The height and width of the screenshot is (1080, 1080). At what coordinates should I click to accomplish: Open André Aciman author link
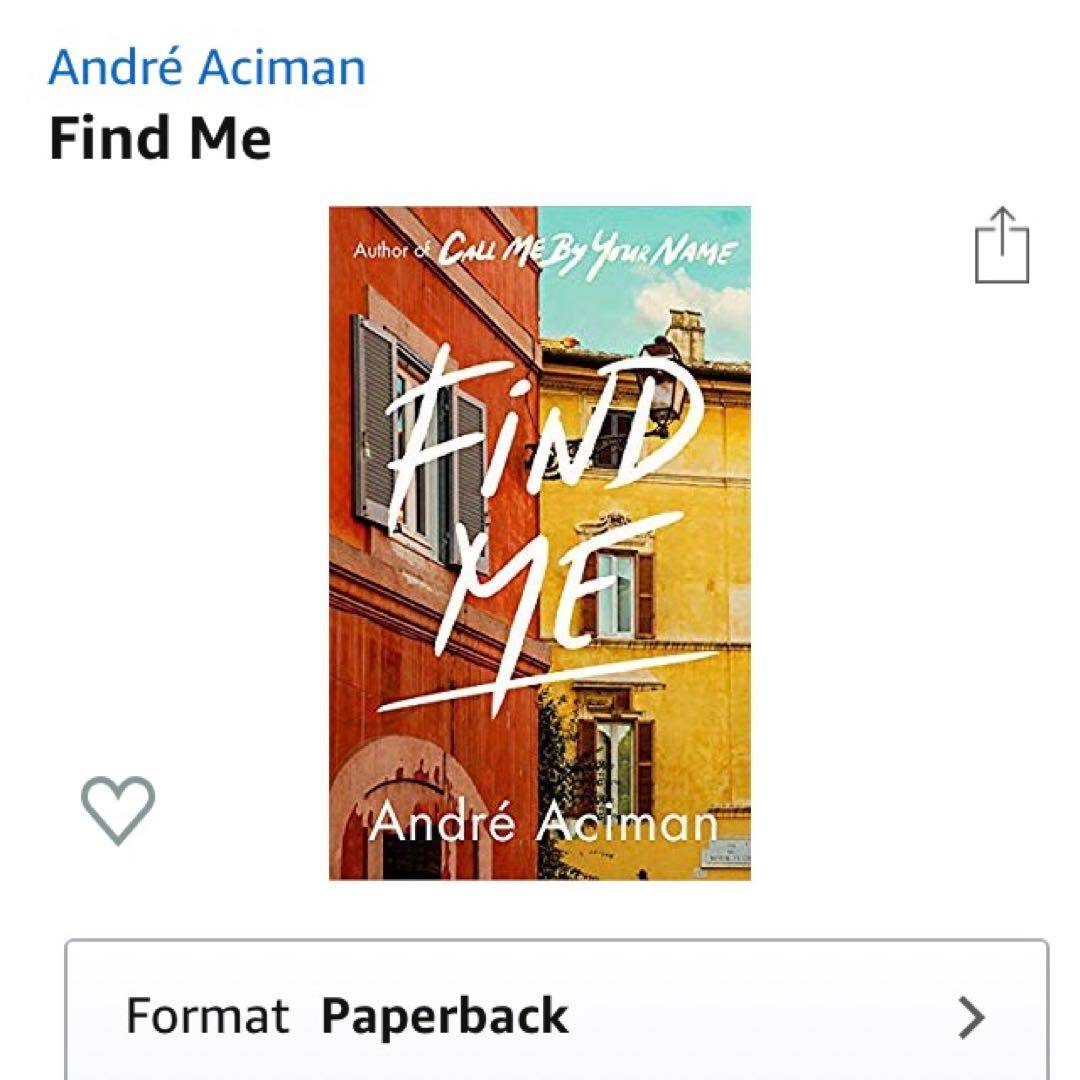(207, 68)
